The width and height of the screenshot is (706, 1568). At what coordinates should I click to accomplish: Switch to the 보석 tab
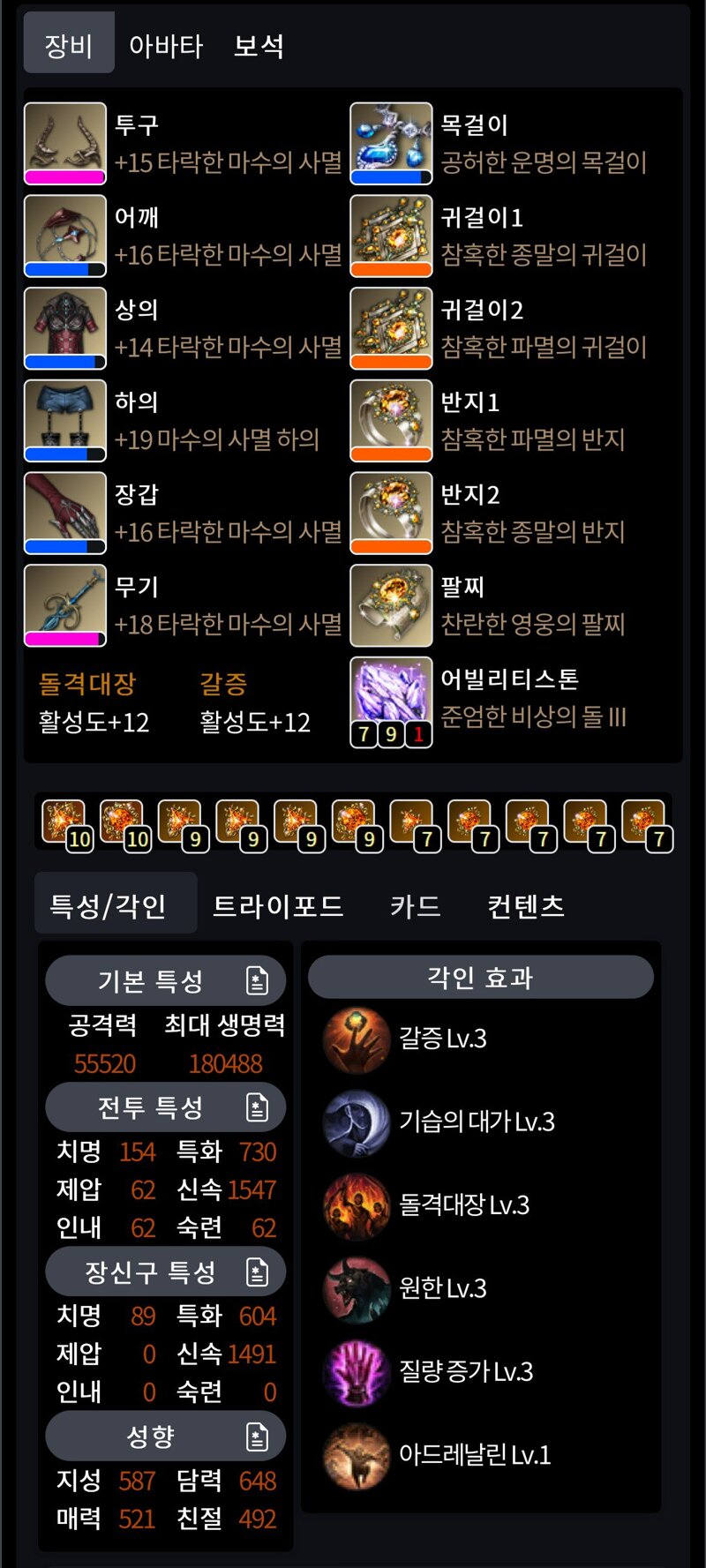point(258,45)
